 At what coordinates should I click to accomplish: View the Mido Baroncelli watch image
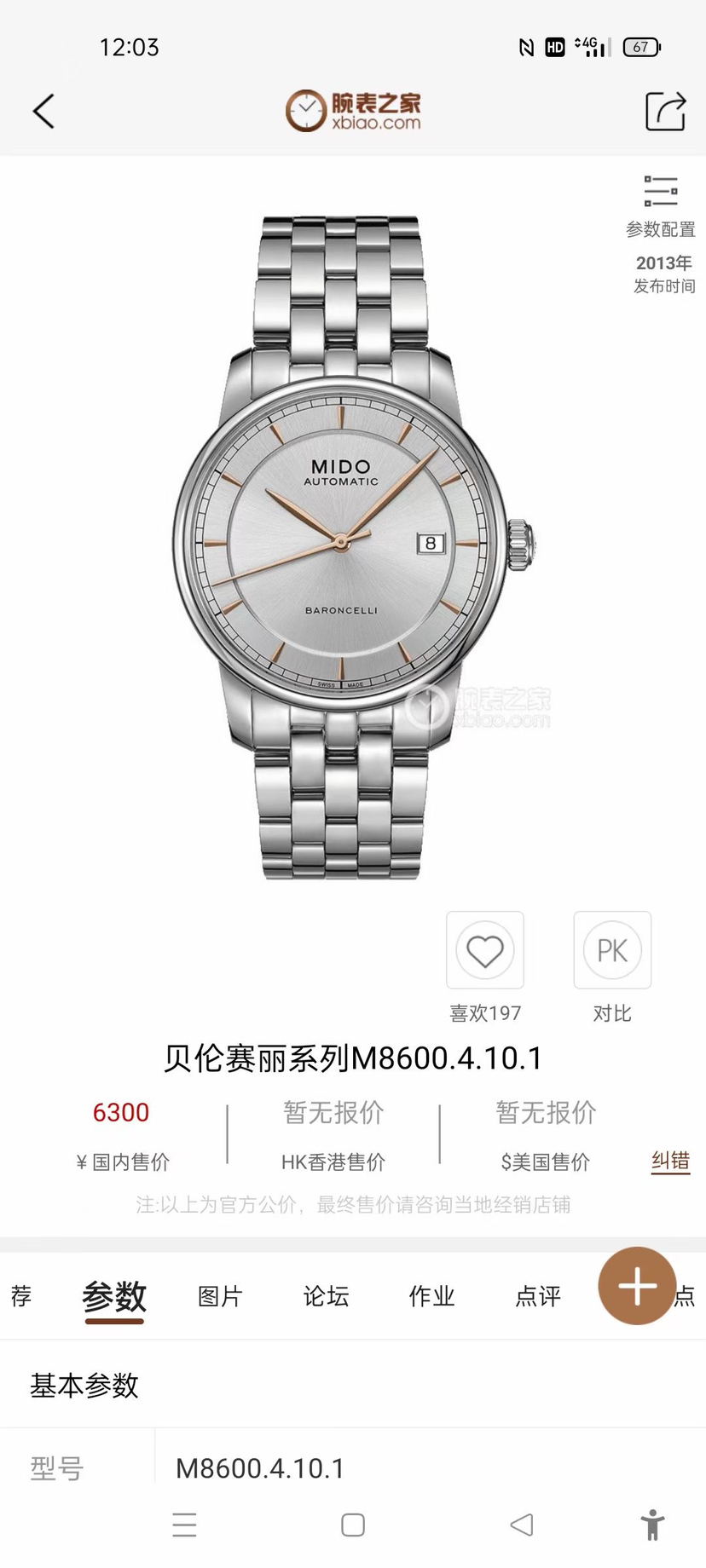pos(352,545)
